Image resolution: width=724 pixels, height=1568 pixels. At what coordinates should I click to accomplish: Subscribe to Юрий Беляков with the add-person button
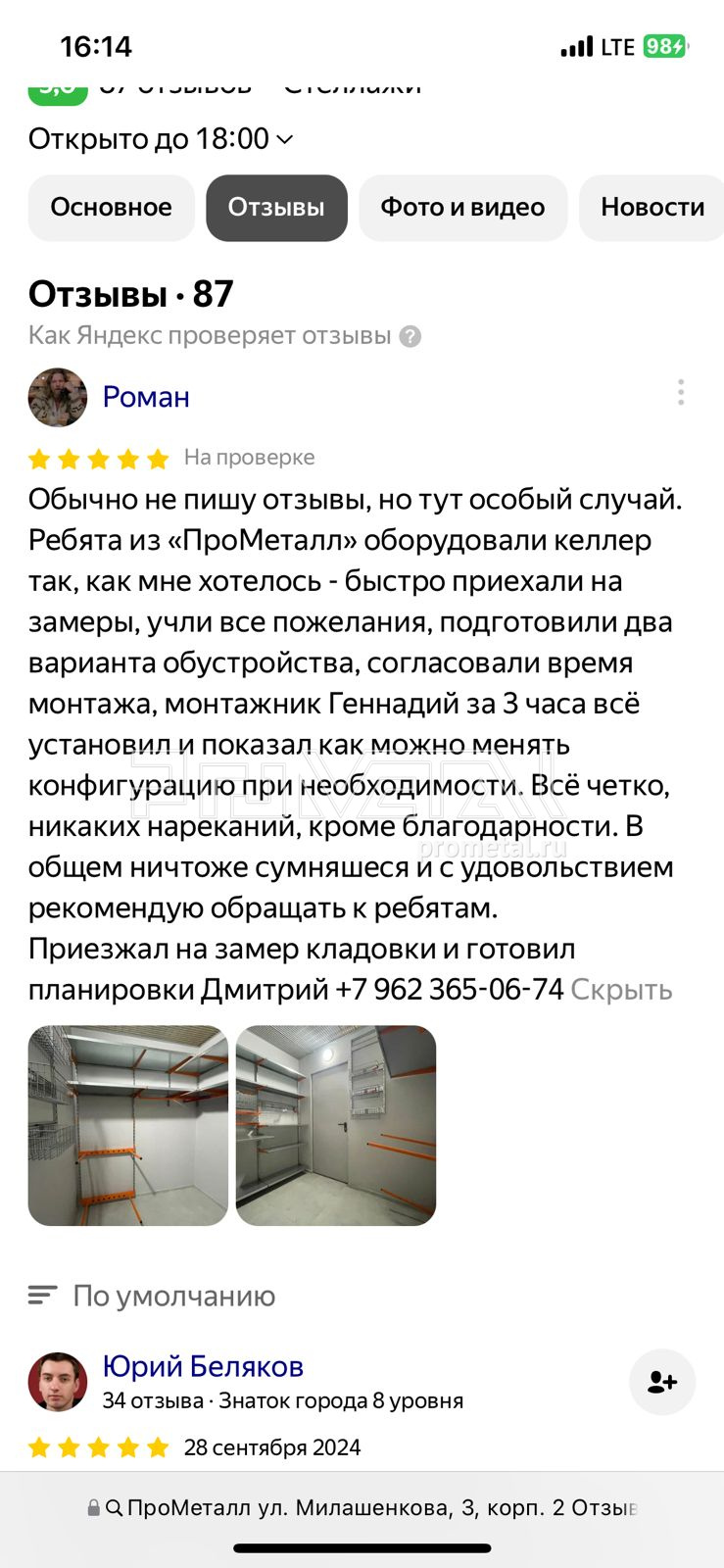click(662, 1382)
